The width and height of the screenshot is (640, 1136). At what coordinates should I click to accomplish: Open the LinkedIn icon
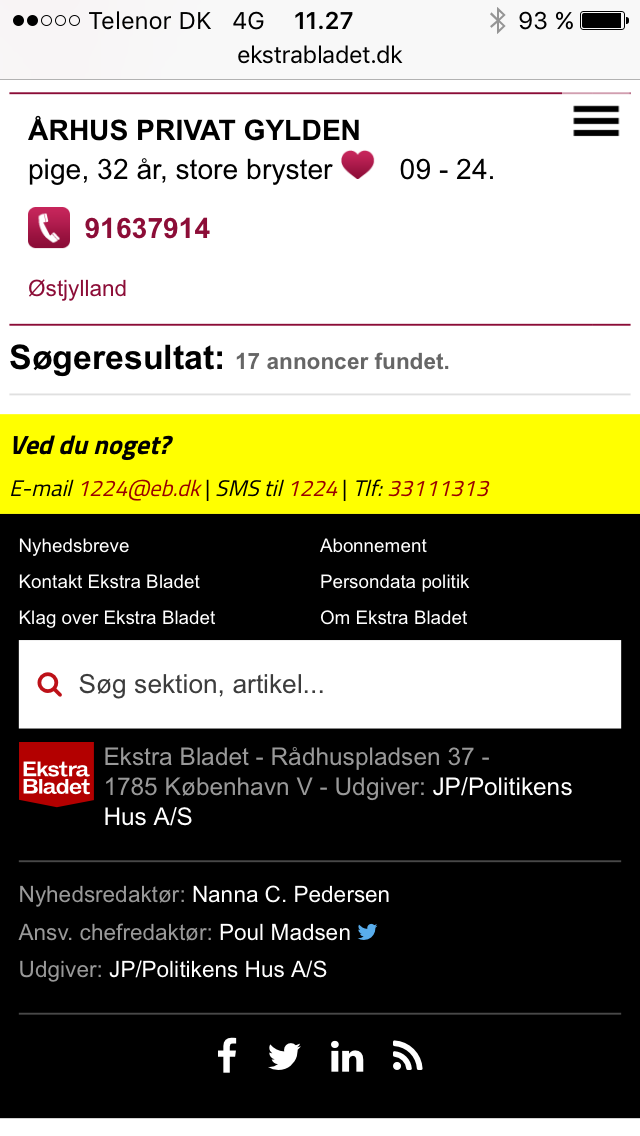(x=346, y=1056)
